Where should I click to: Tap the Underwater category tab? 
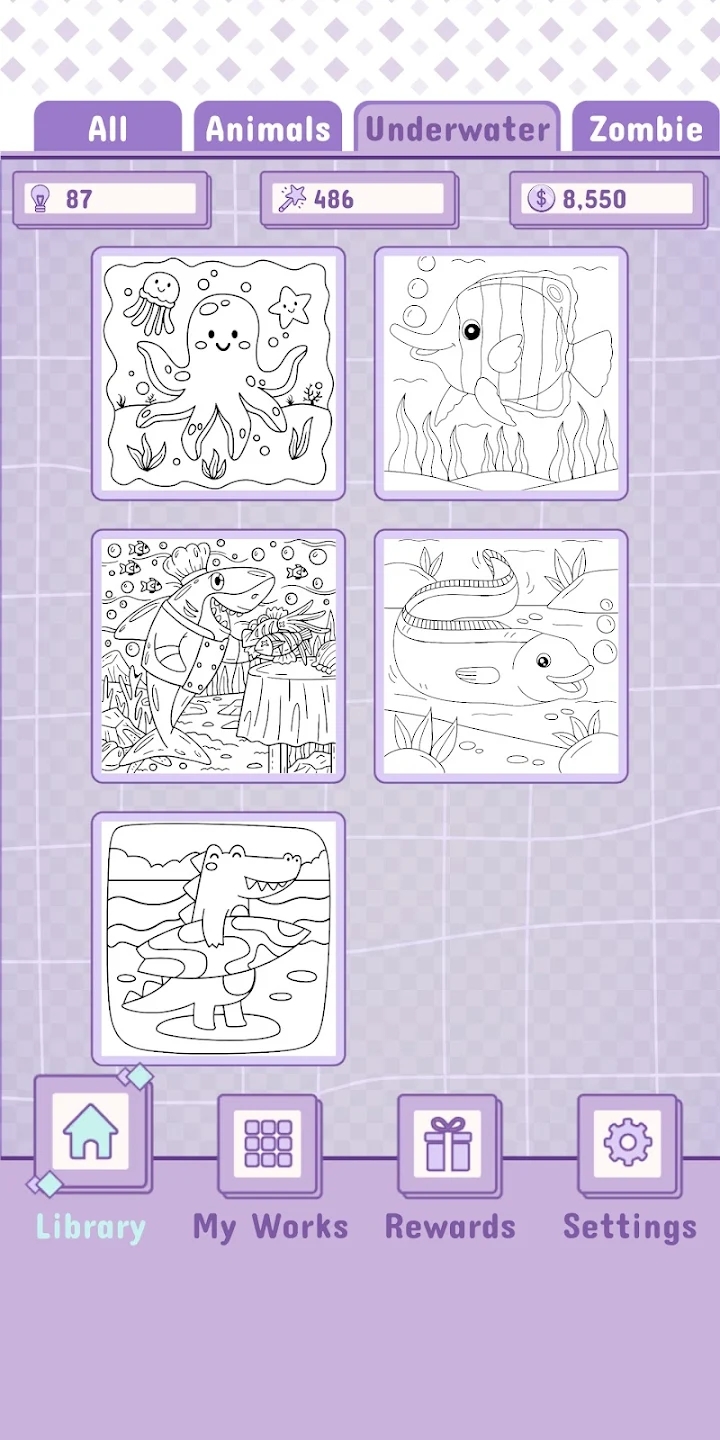tap(457, 128)
